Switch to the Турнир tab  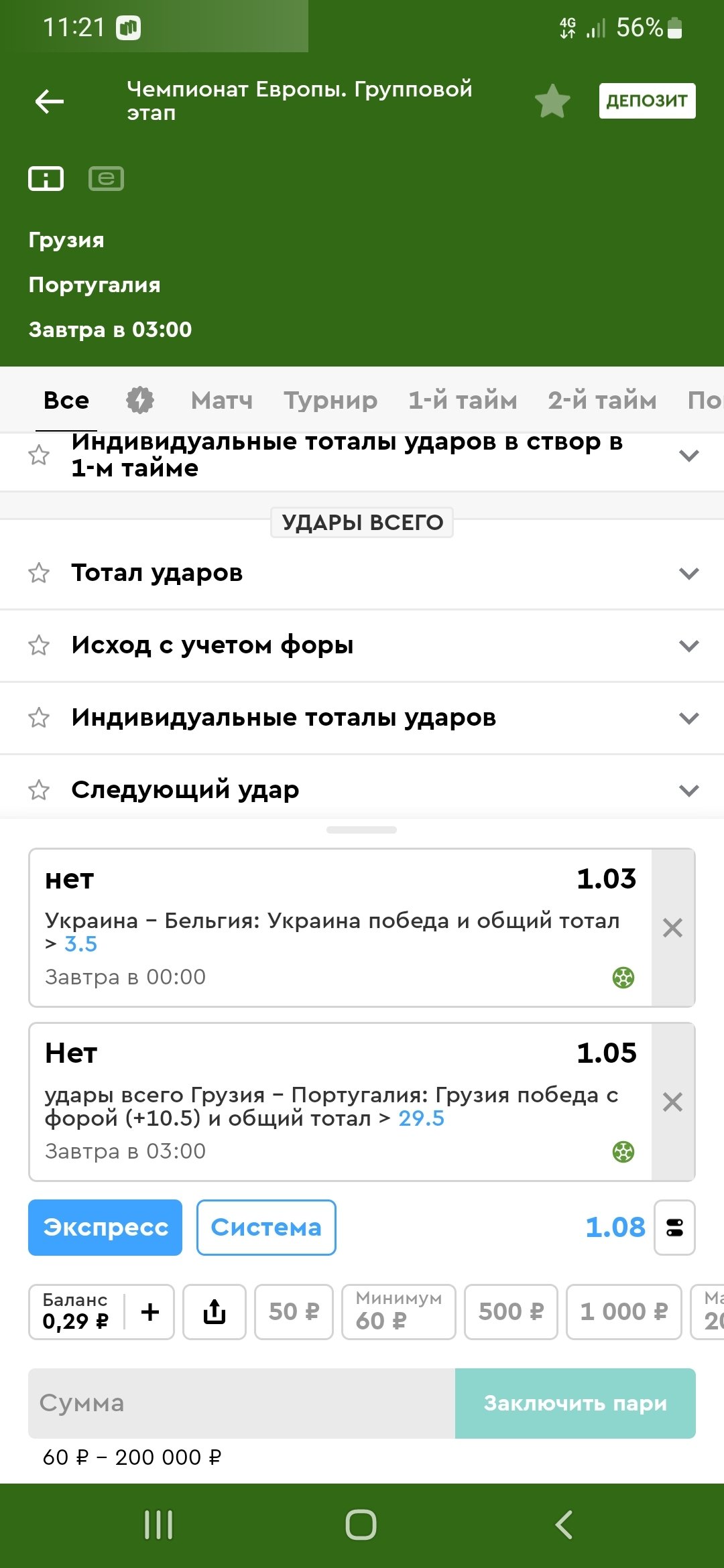[330, 400]
